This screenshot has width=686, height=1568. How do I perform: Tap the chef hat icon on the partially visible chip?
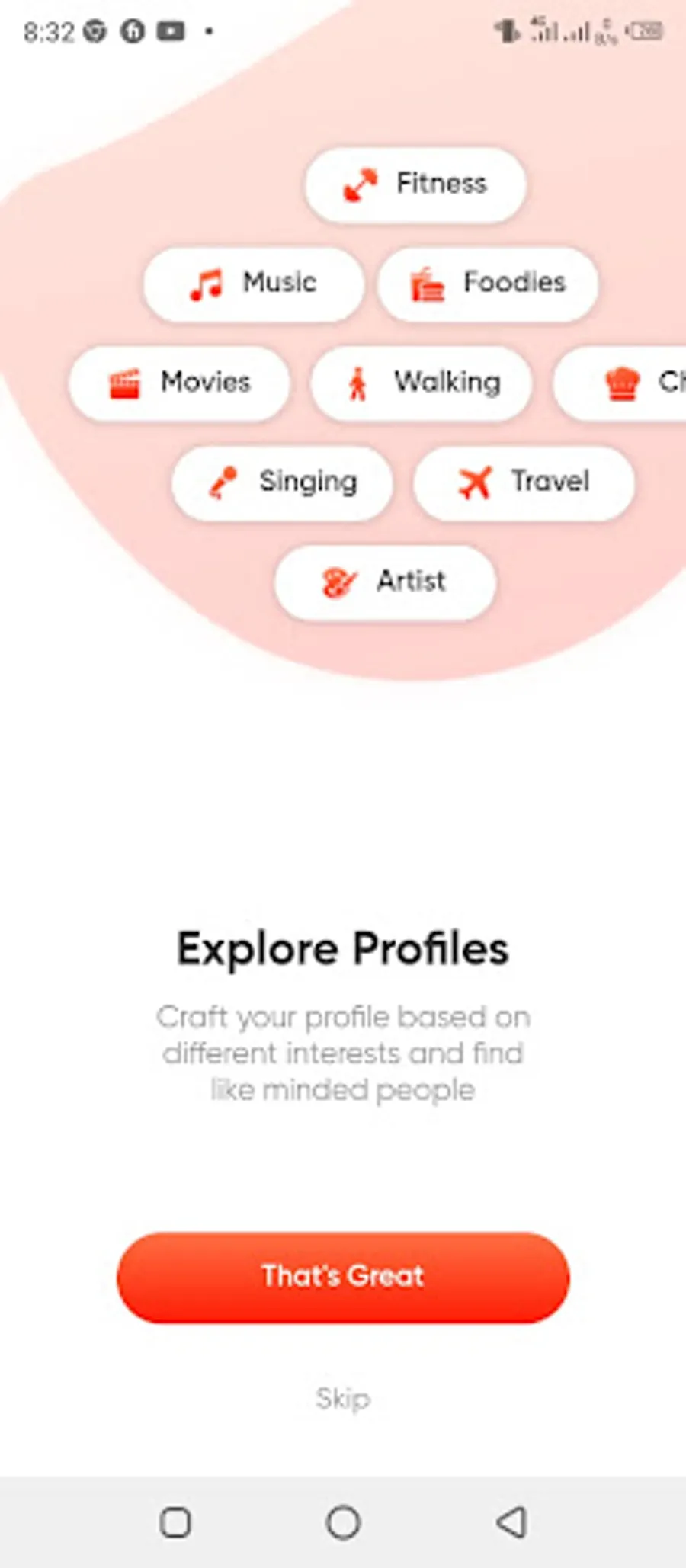tap(623, 383)
